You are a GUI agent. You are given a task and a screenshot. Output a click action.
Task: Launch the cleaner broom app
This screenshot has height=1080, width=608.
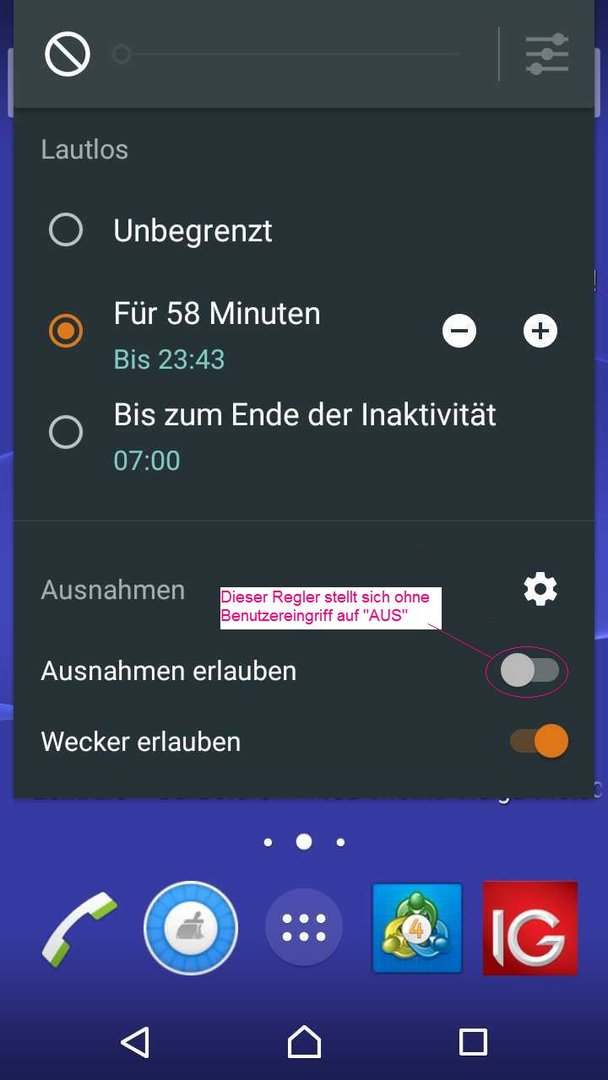191,928
